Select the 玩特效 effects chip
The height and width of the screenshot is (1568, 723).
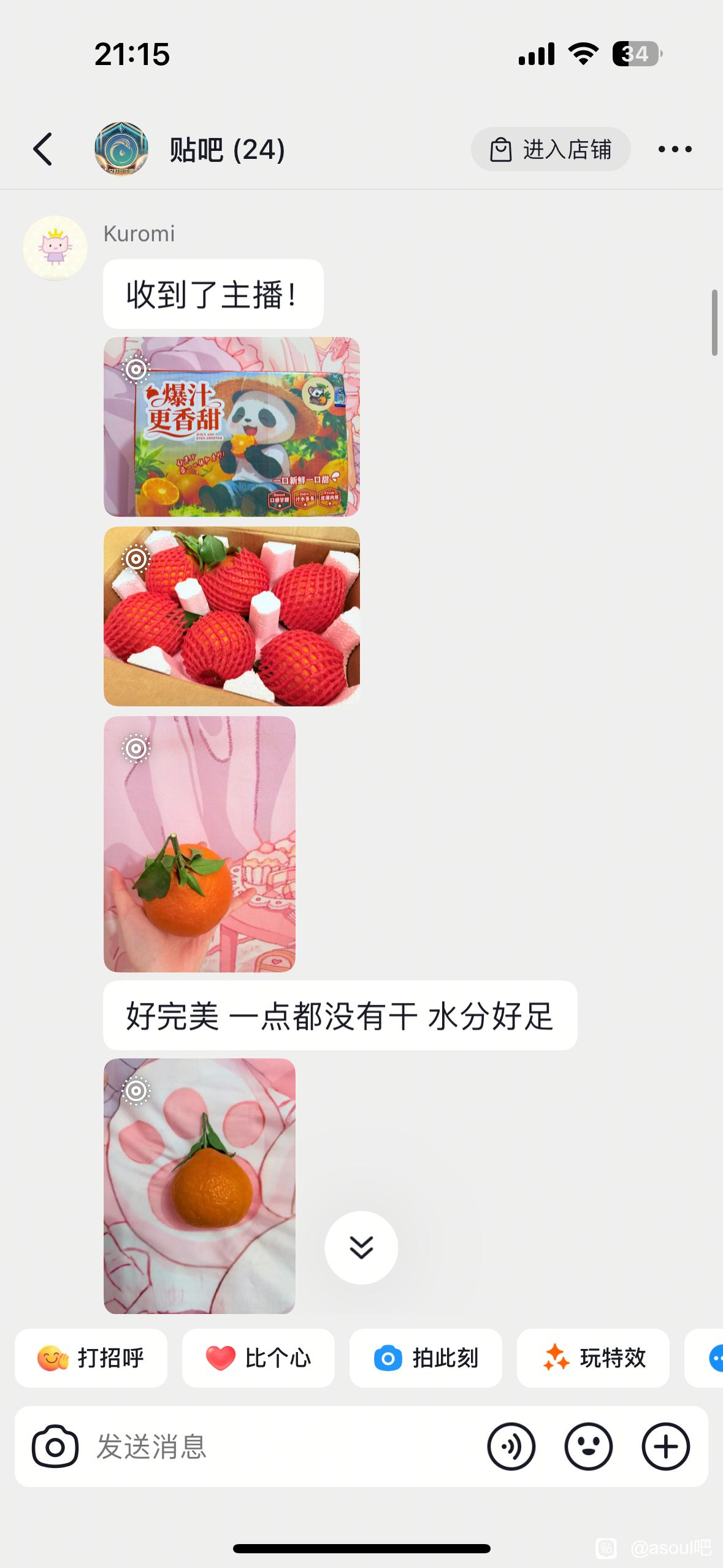[593, 1358]
